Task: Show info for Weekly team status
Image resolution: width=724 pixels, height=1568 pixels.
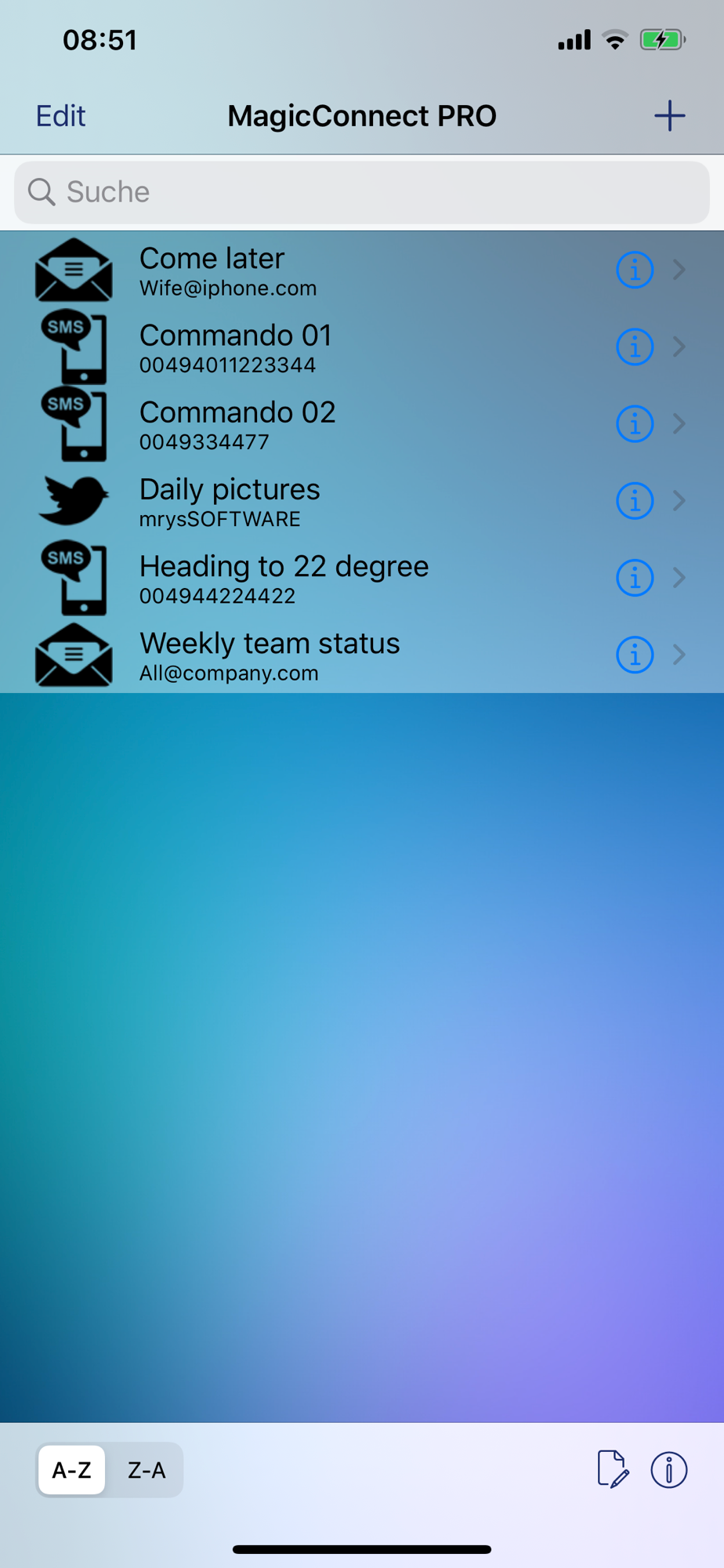Action: pyautogui.click(x=635, y=655)
